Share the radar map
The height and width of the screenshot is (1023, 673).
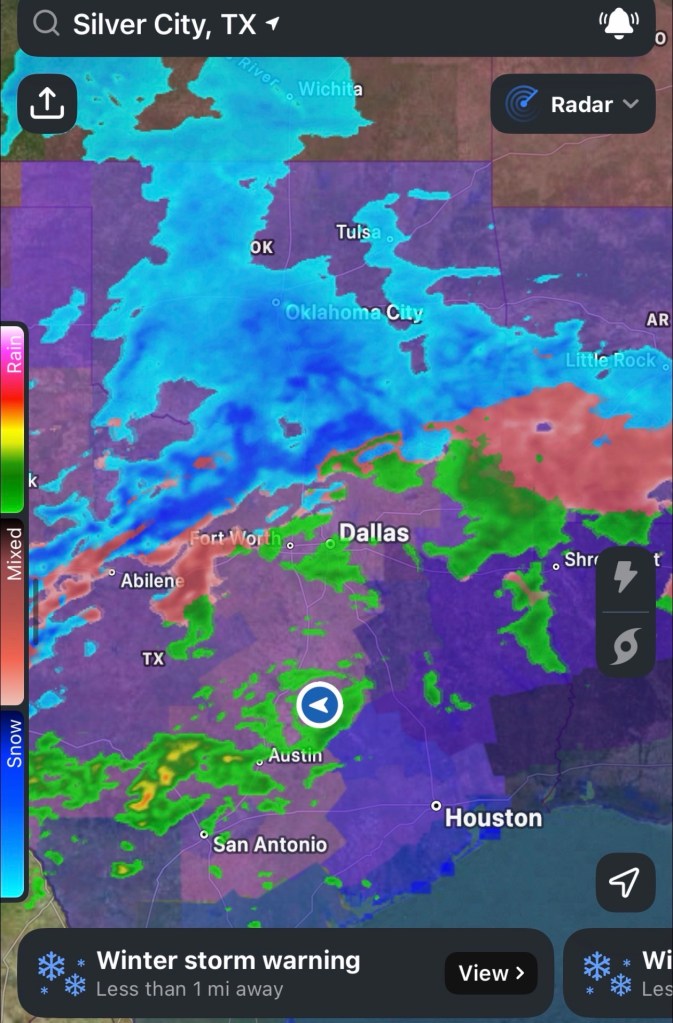tap(47, 103)
